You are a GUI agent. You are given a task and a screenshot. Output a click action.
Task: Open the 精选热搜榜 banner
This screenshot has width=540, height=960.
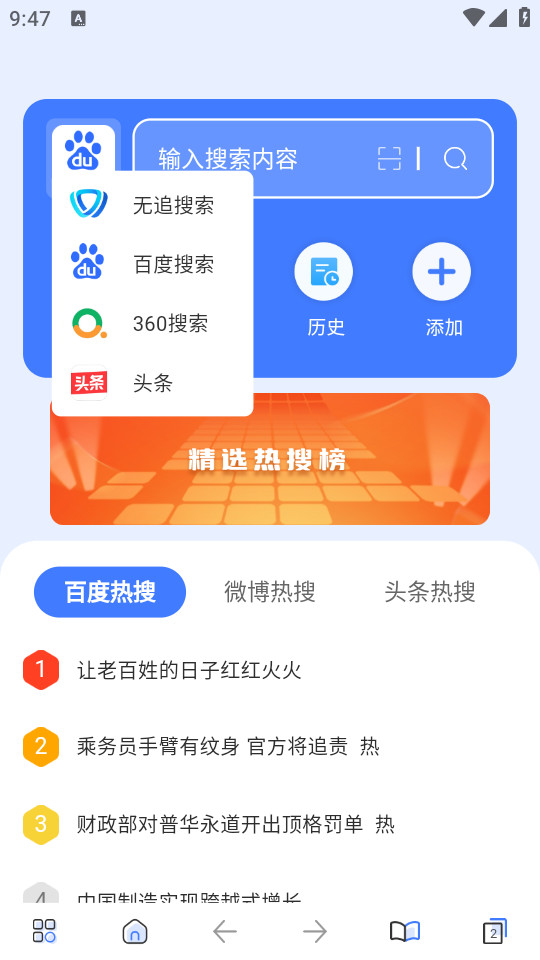(270, 459)
